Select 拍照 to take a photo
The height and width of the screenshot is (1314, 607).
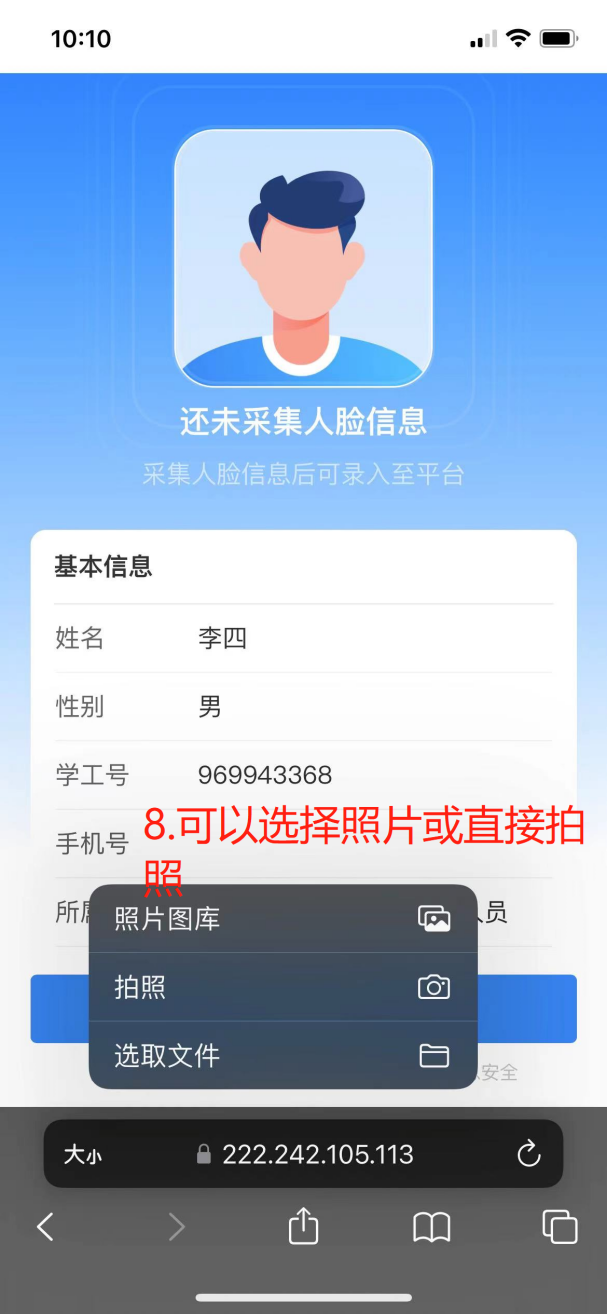point(282,987)
